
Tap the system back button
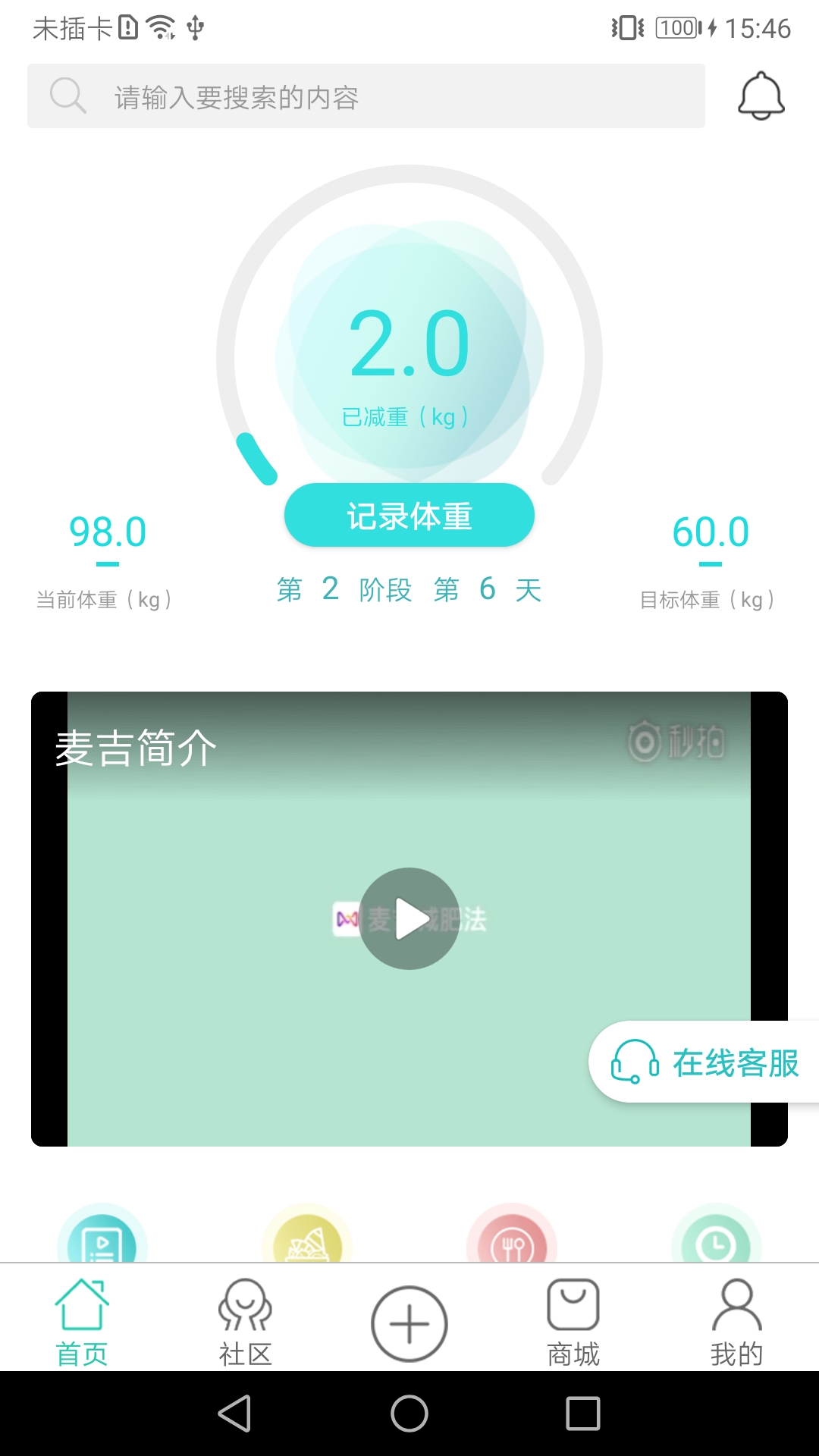235,1414
